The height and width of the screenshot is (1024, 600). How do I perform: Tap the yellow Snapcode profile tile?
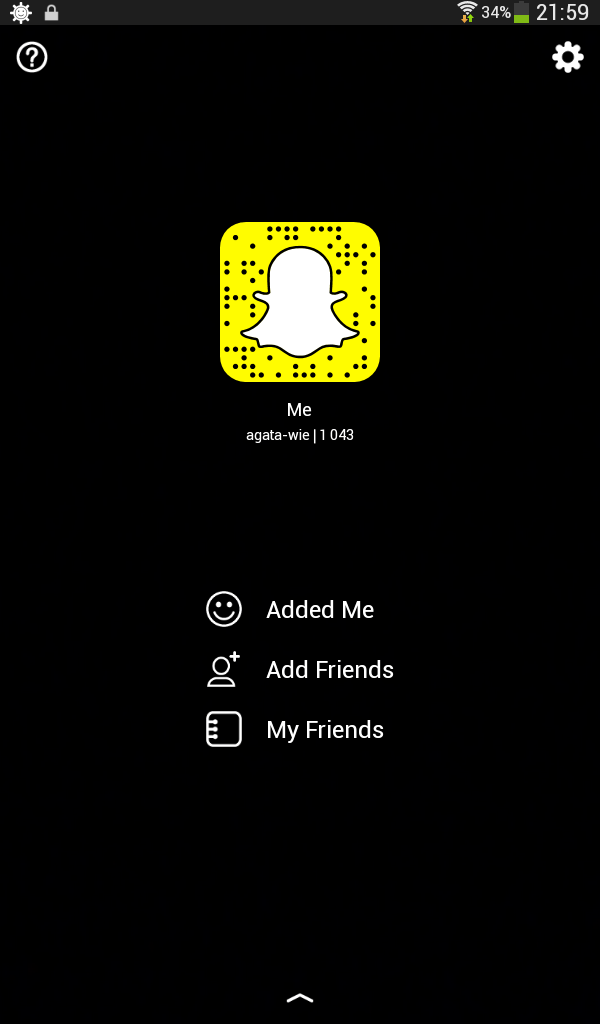(300, 302)
